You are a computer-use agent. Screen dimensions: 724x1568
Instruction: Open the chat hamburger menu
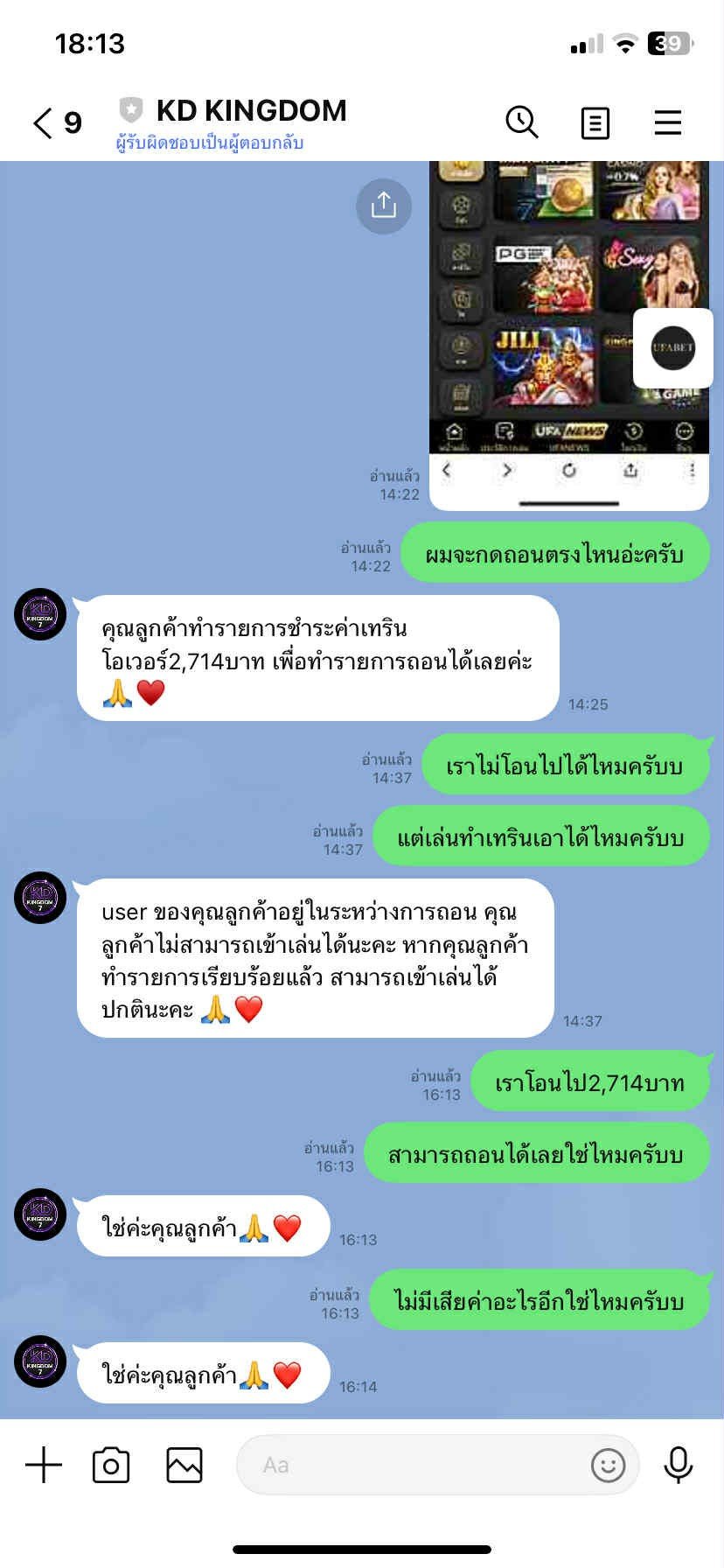point(667,122)
